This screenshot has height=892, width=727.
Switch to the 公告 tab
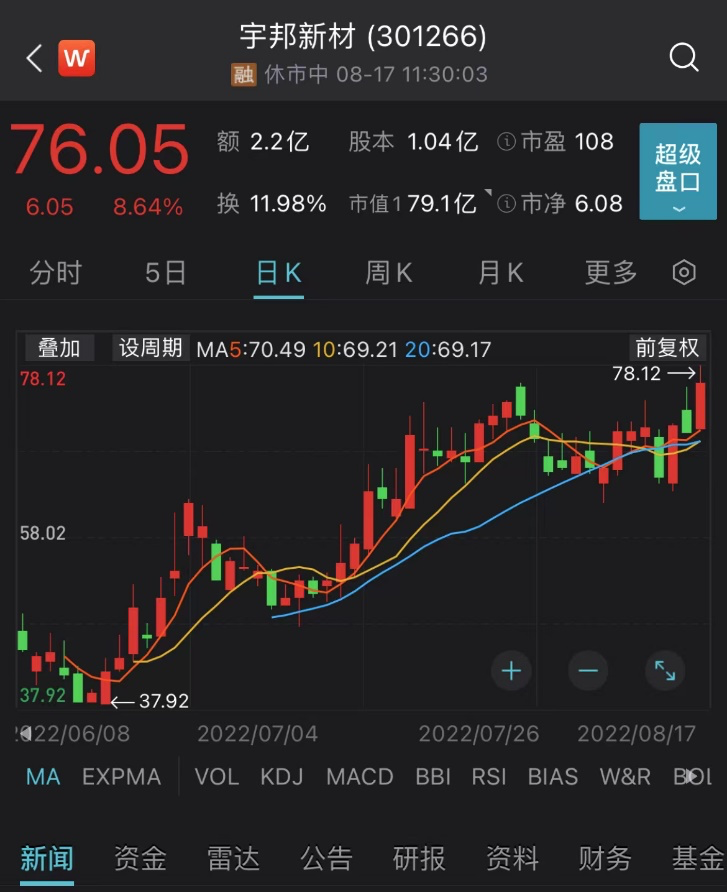(x=326, y=857)
